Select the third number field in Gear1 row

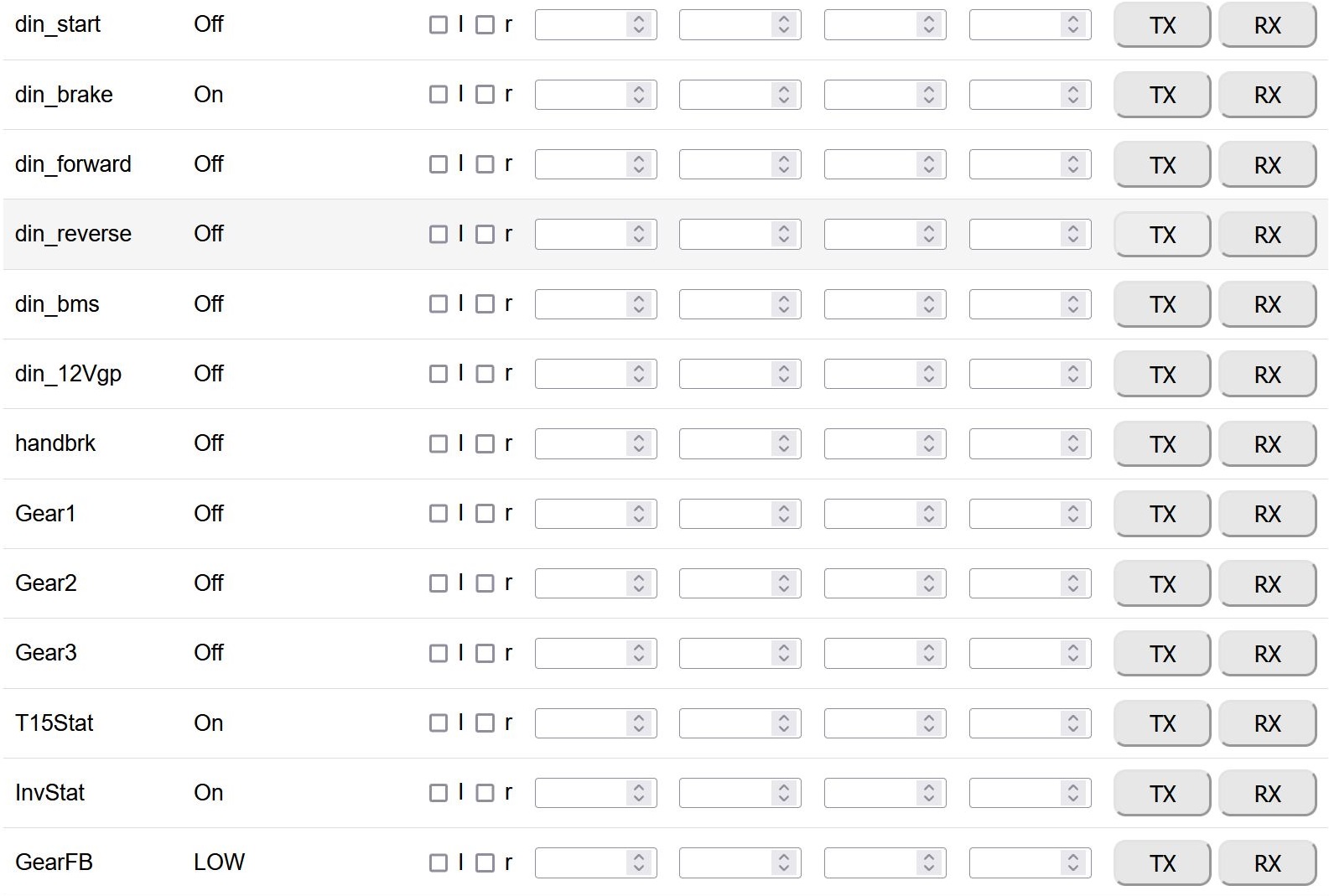pyautogui.click(x=870, y=514)
